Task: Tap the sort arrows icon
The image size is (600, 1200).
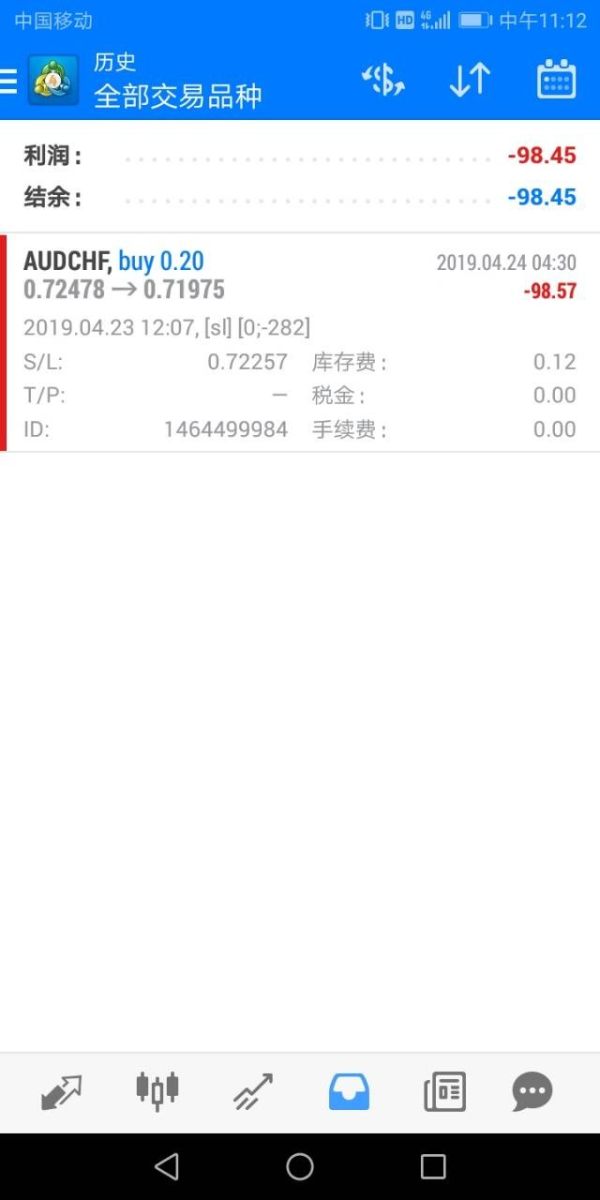Action: pos(469,80)
